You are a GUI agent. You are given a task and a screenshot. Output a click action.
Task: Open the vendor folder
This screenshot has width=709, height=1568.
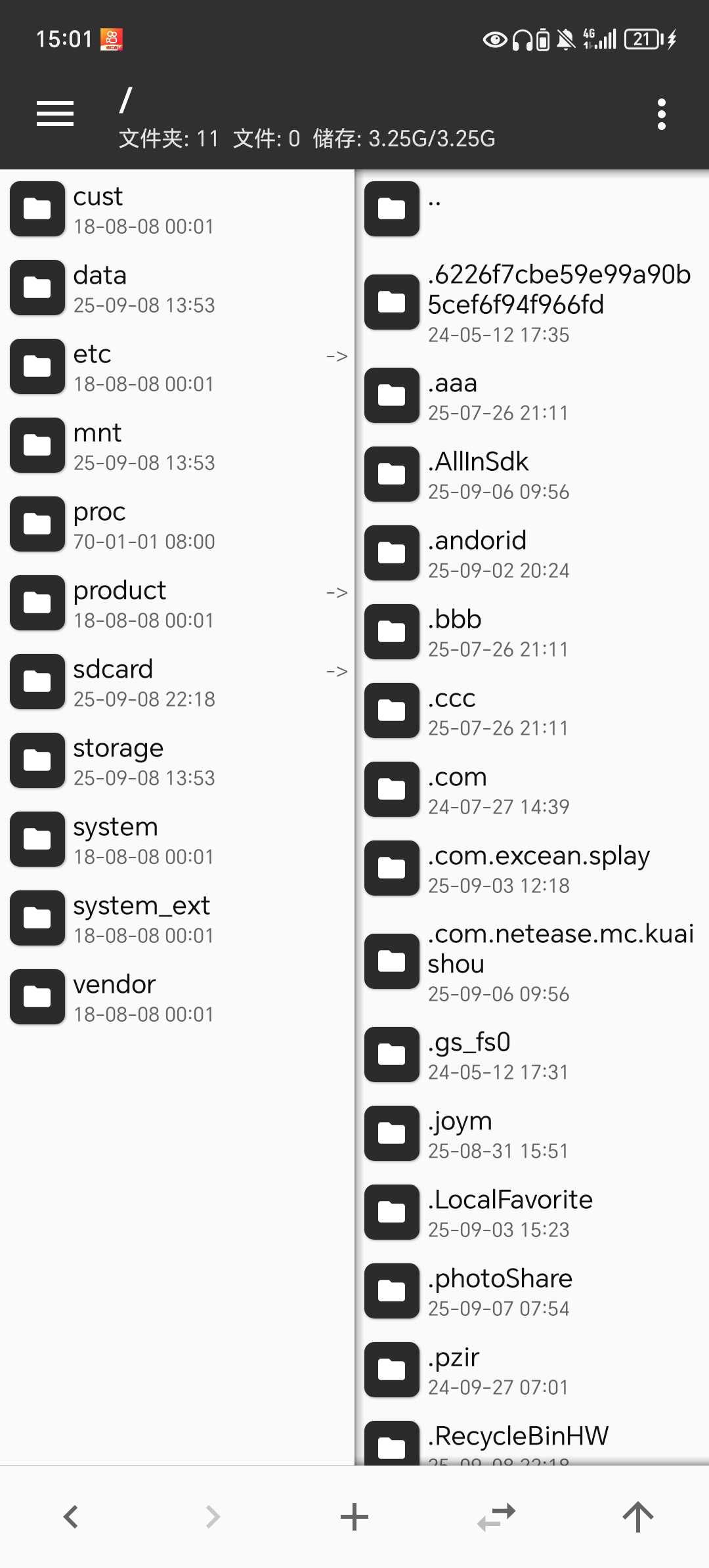[177, 997]
